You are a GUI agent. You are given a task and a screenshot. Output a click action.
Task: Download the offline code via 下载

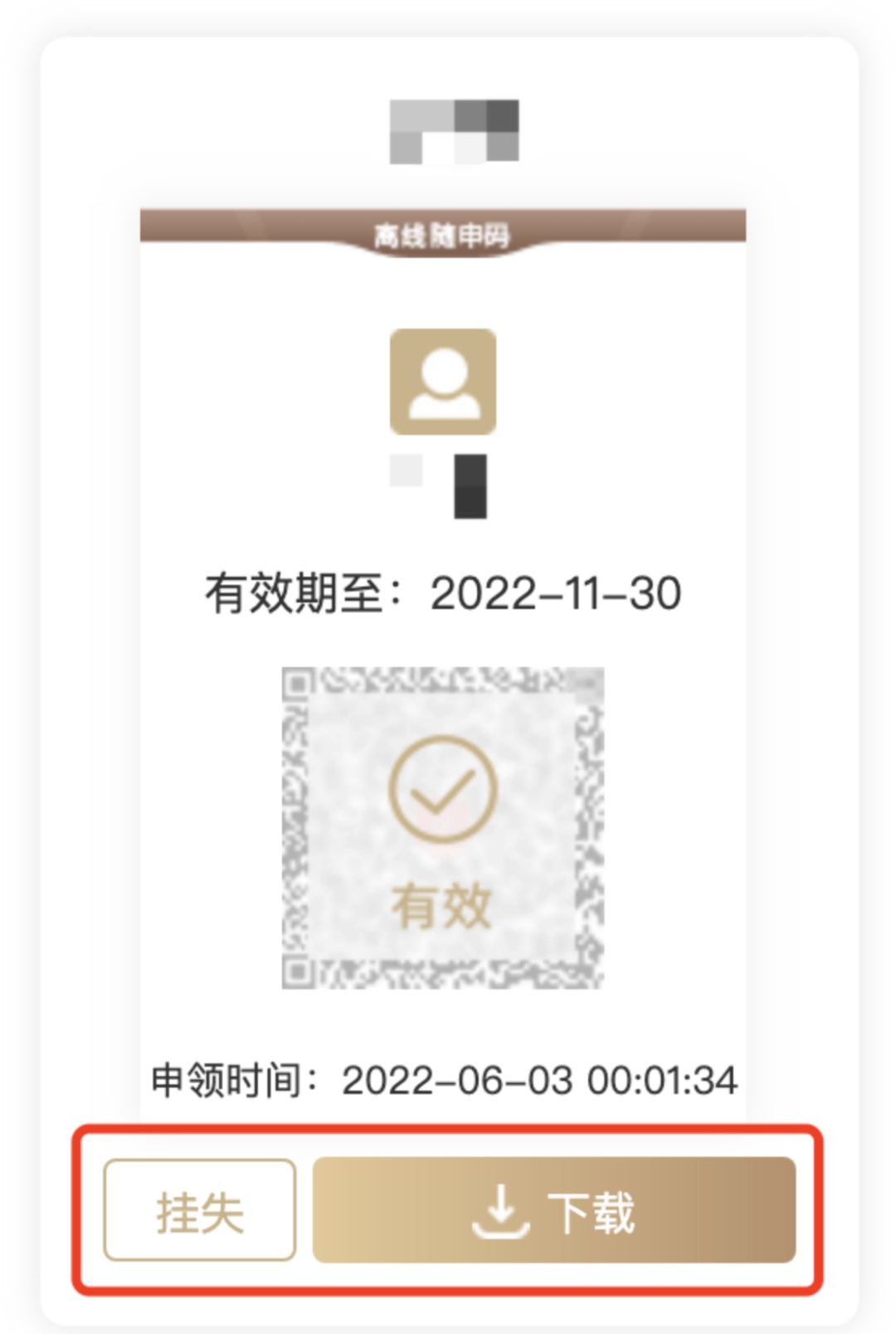(x=553, y=1210)
